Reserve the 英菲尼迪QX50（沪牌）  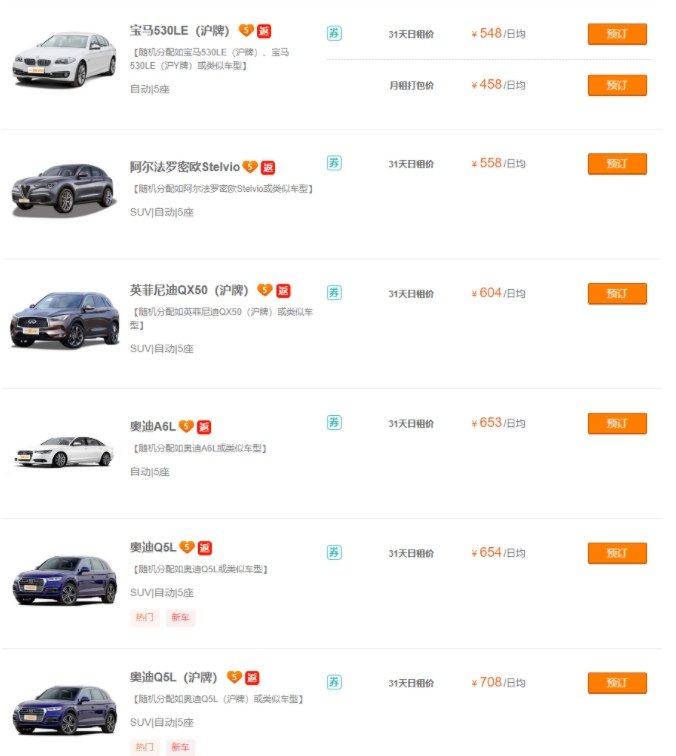tap(617, 294)
